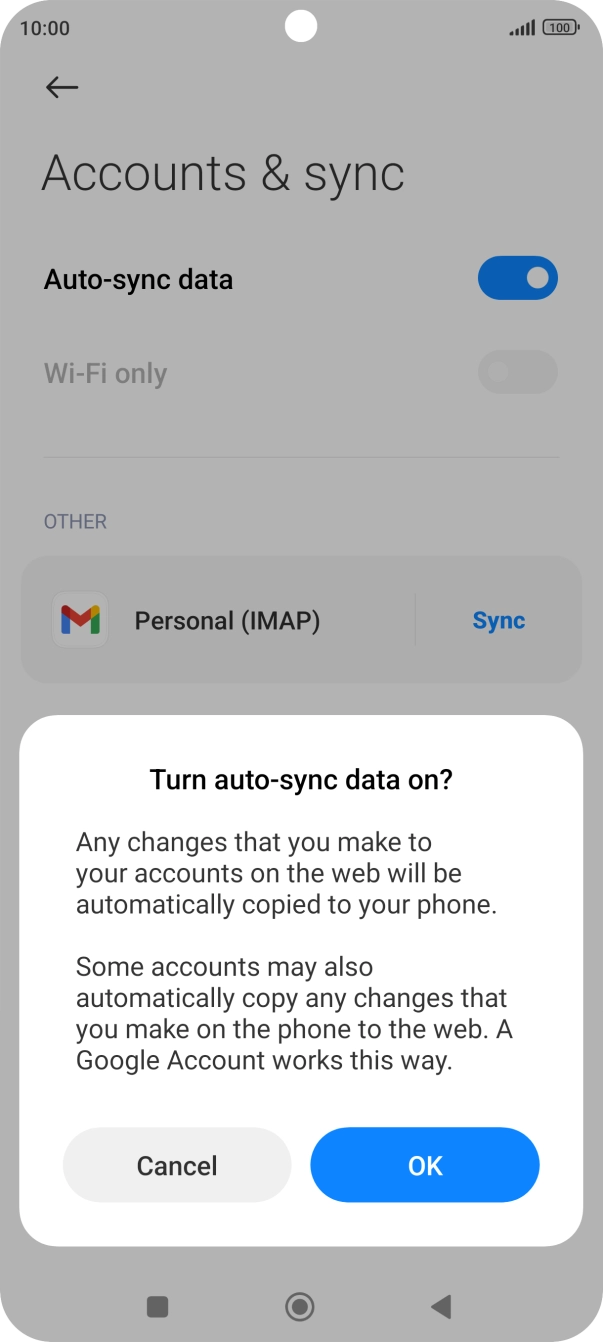Confirm auto-sync with OK button
Image resolution: width=603 pixels, height=1342 pixels.
pos(425,1165)
